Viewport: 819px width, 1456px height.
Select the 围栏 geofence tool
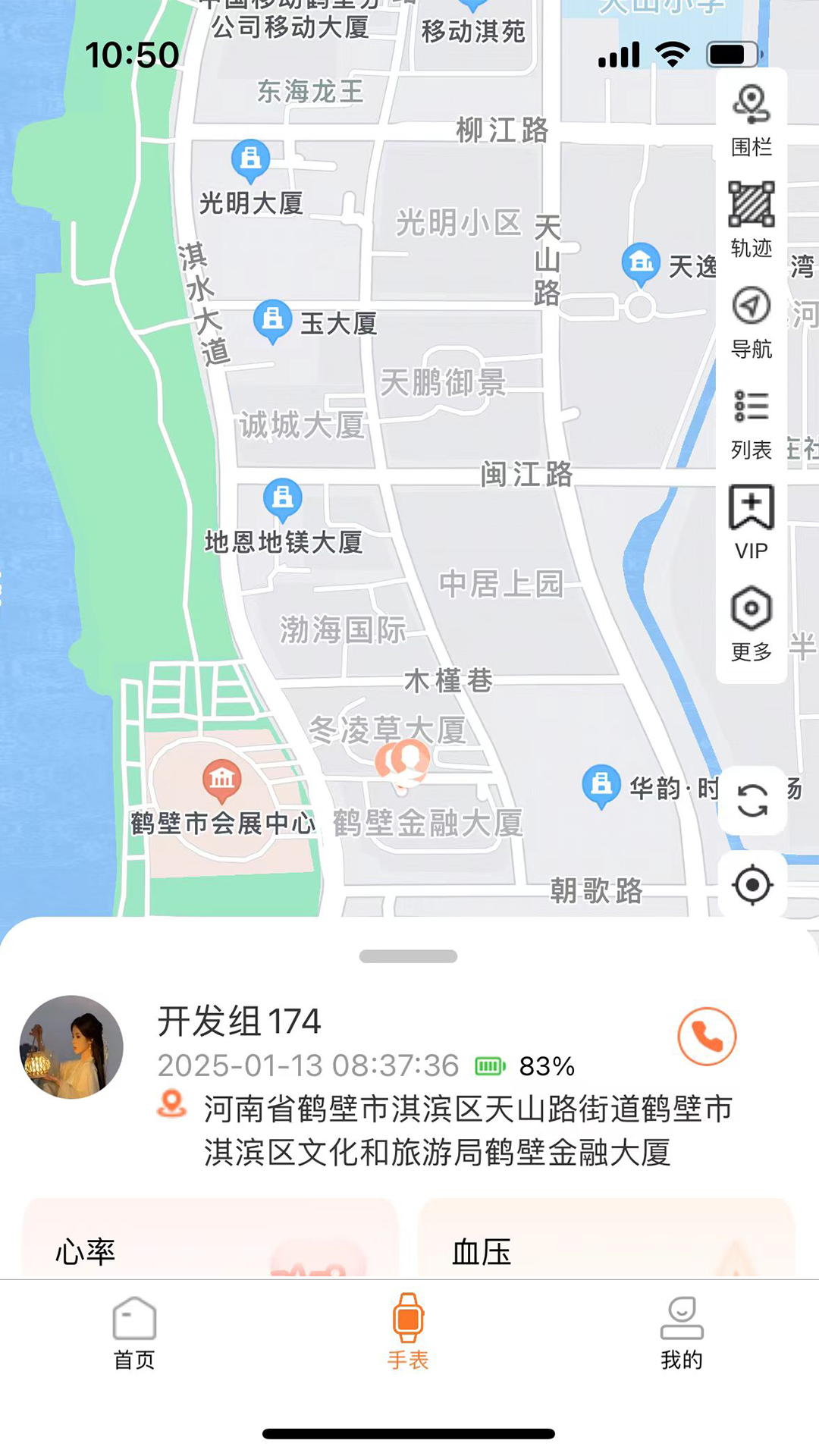pyautogui.click(x=750, y=121)
